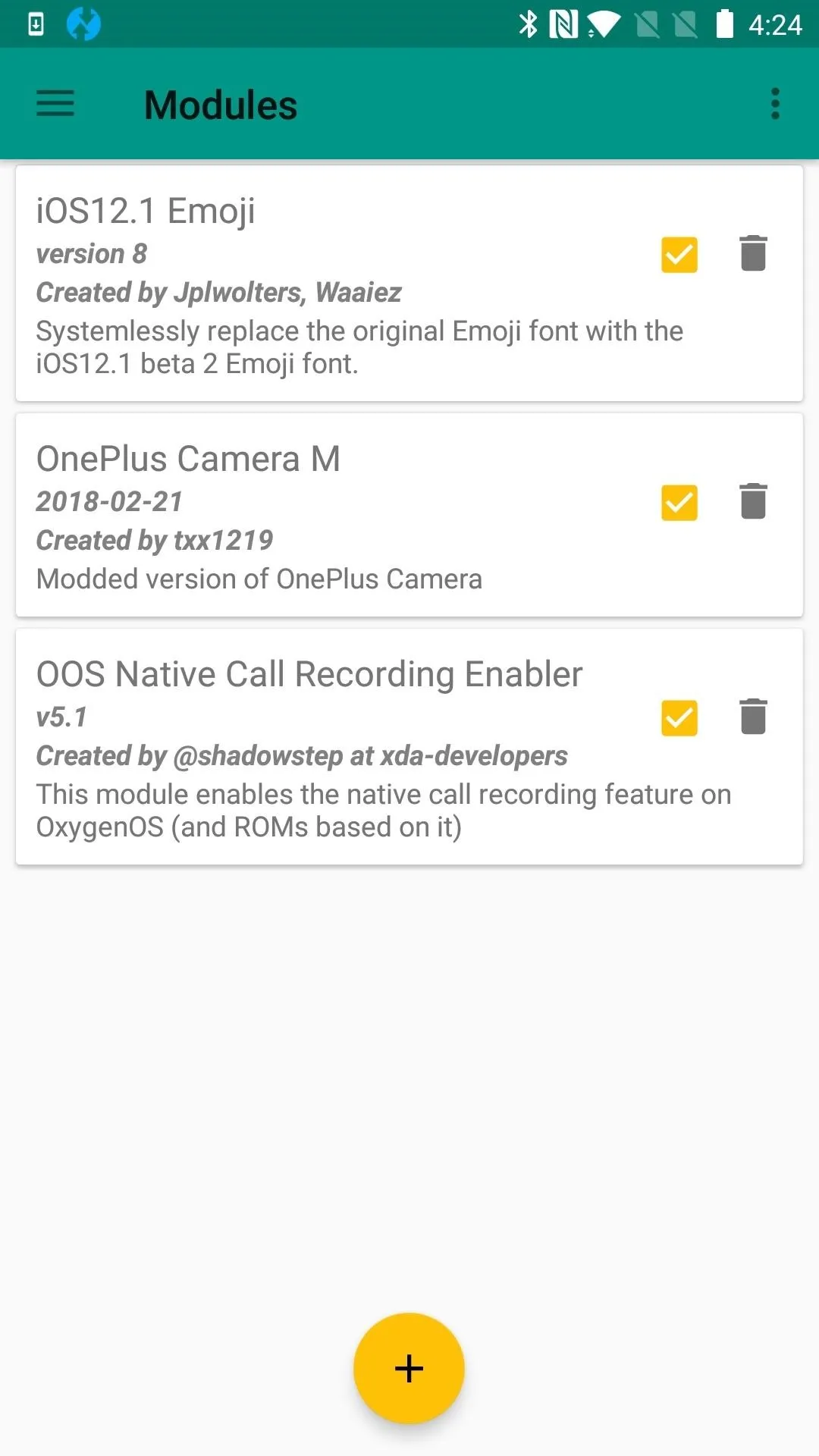Delete the iOS12.1 Emoji module
This screenshot has height=1456, width=819.
(x=753, y=253)
